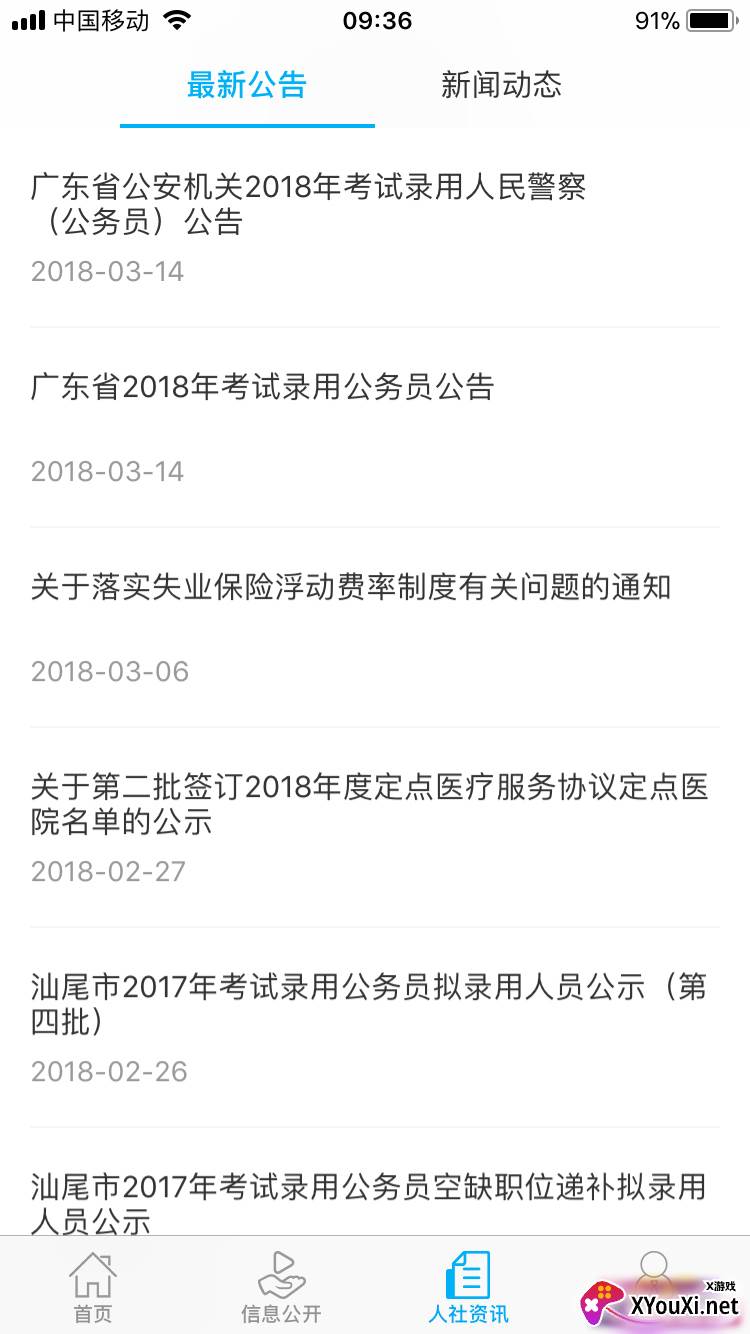750x1334 pixels.
Task: Tap the 人社资讯 document icon
Action: pos(467,1283)
